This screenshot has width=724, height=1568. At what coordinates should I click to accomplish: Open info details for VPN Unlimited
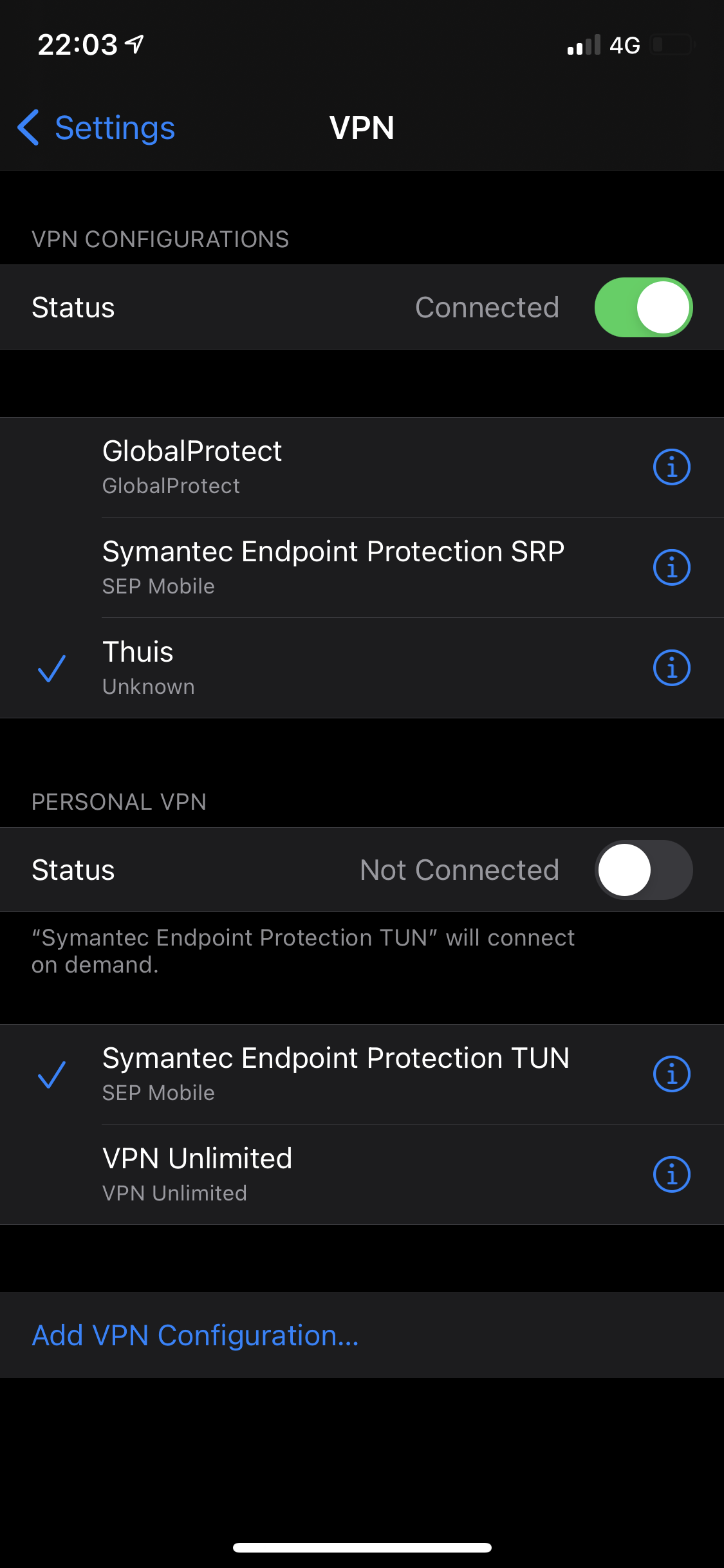click(x=671, y=1174)
